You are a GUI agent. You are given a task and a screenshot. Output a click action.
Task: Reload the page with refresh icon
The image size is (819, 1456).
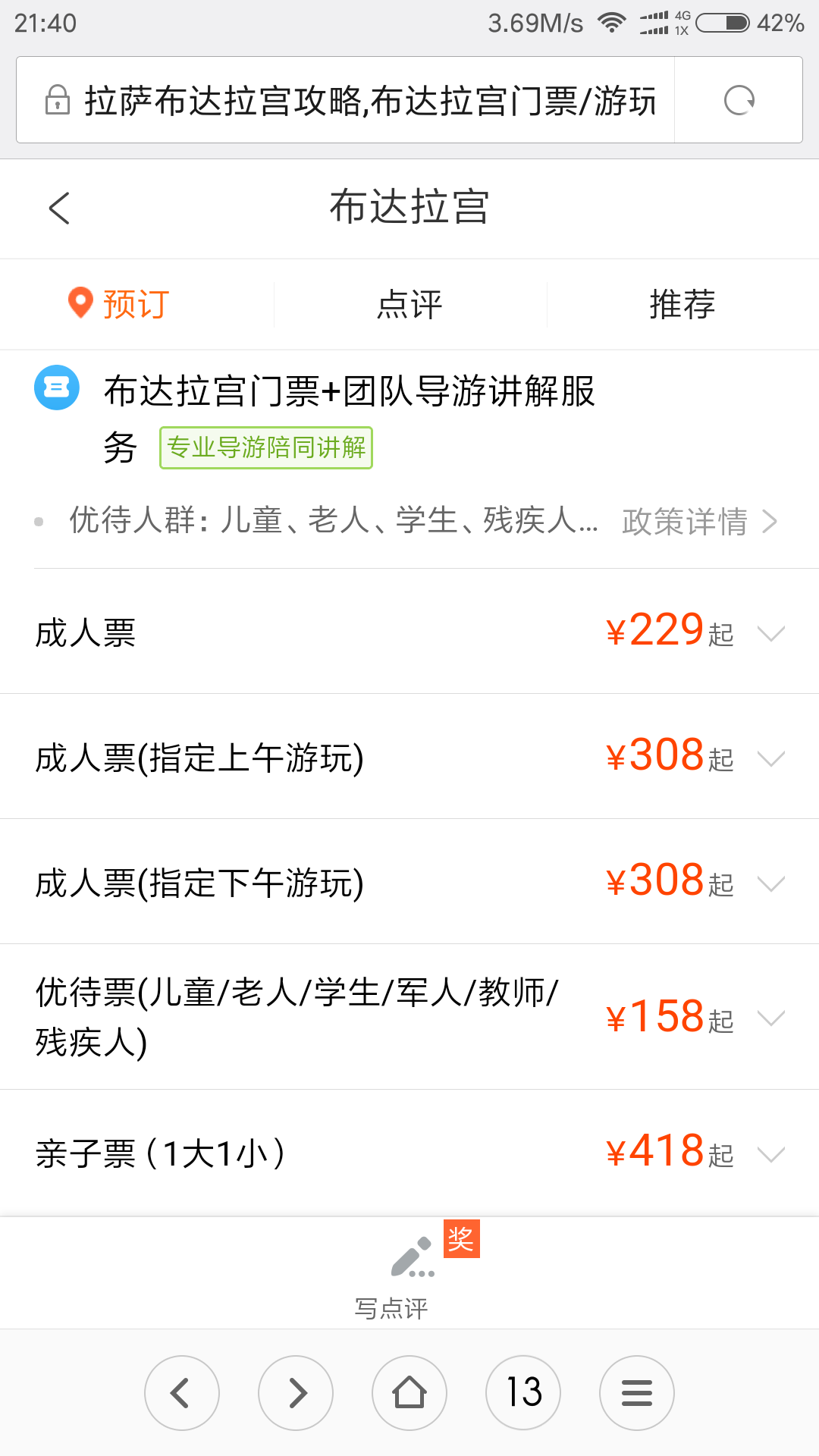[739, 100]
